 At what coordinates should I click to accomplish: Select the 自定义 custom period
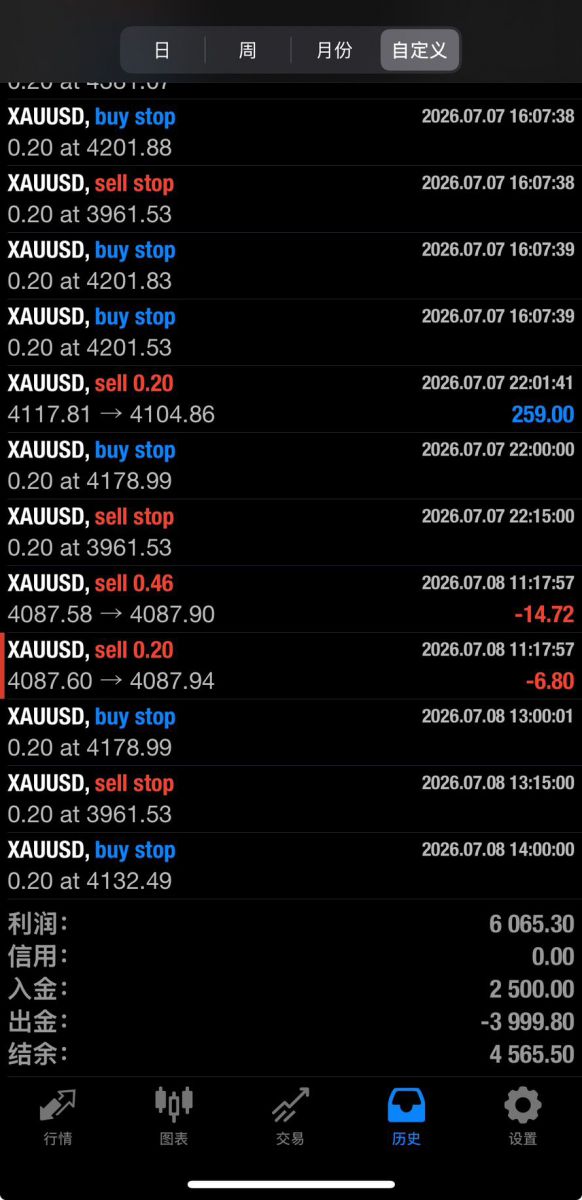419,50
